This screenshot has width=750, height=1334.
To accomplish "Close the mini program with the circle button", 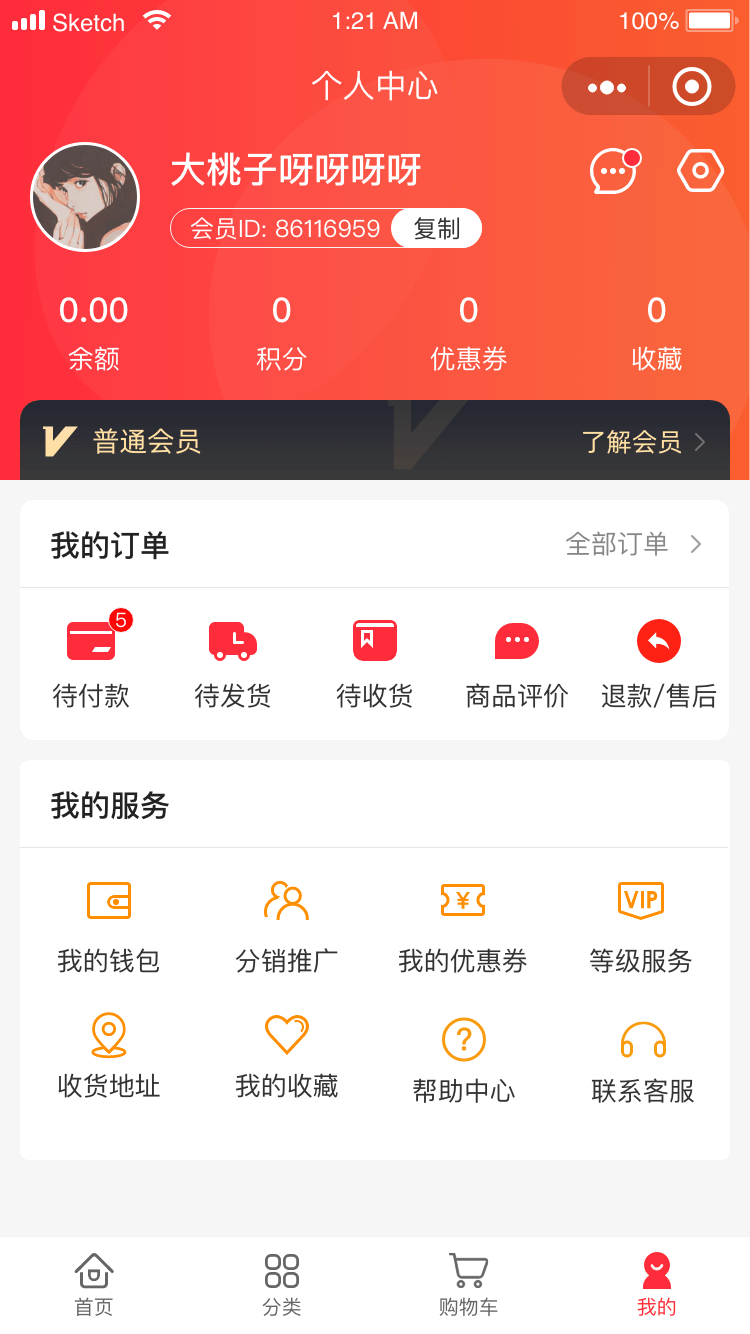I will (x=692, y=88).
